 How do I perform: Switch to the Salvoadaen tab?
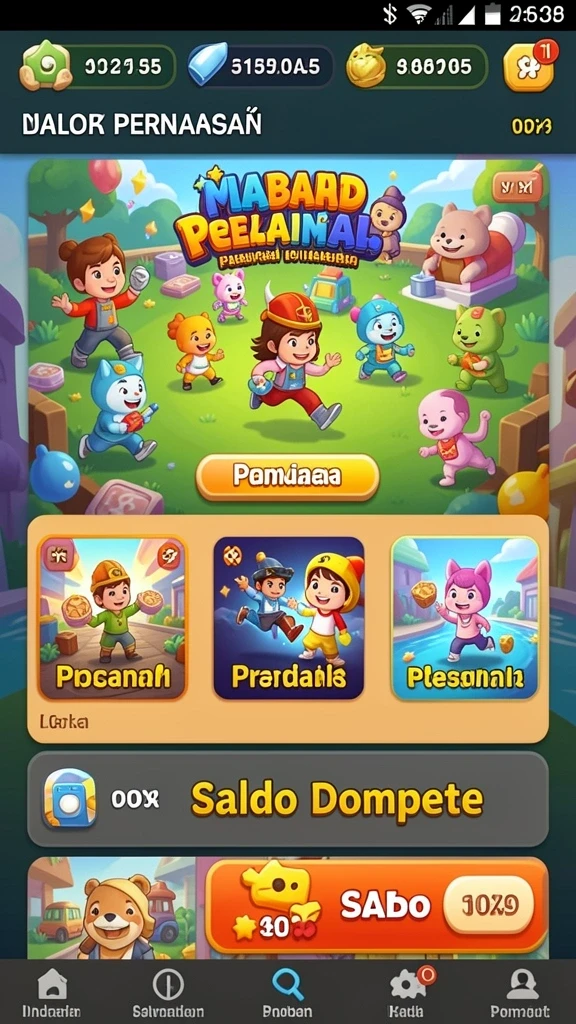click(168, 993)
